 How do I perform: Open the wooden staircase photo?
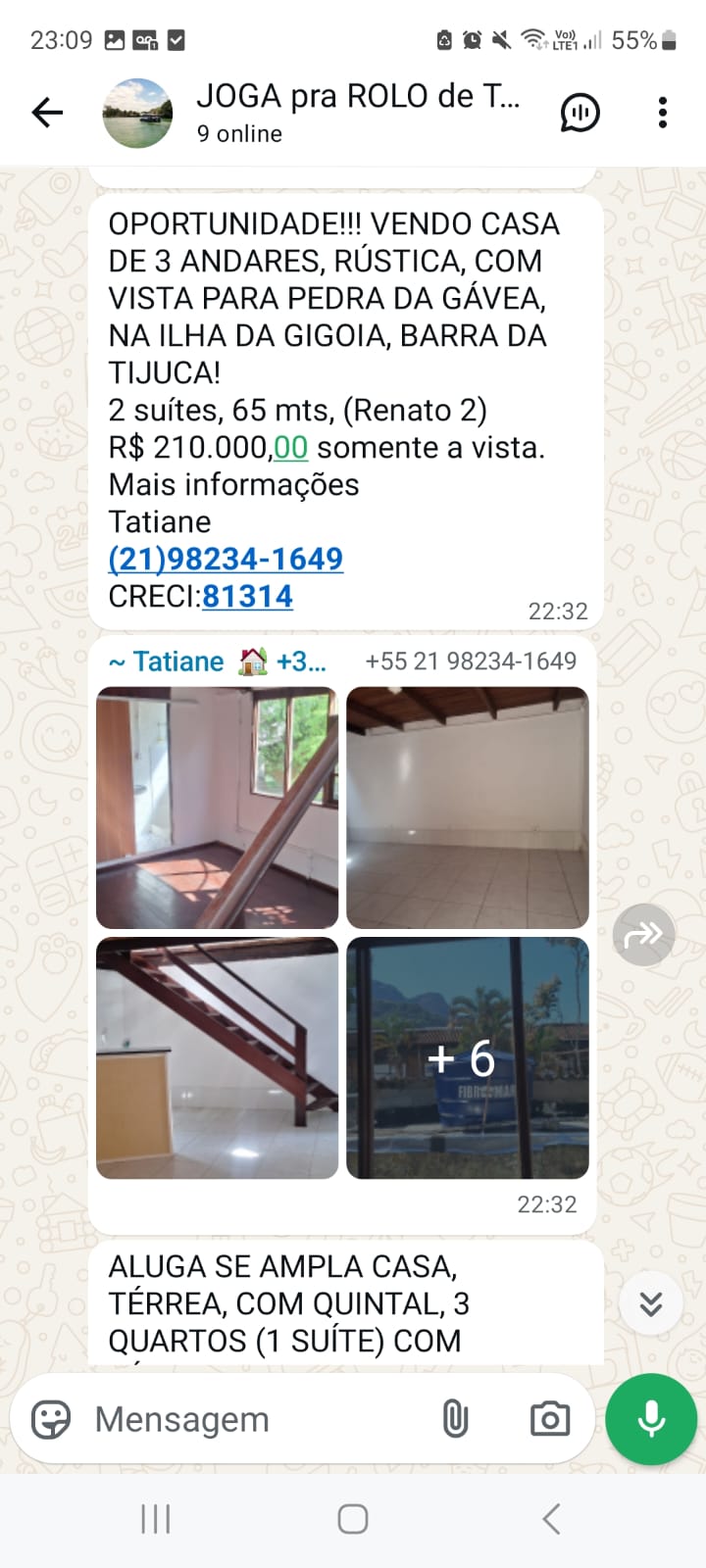tap(217, 1057)
